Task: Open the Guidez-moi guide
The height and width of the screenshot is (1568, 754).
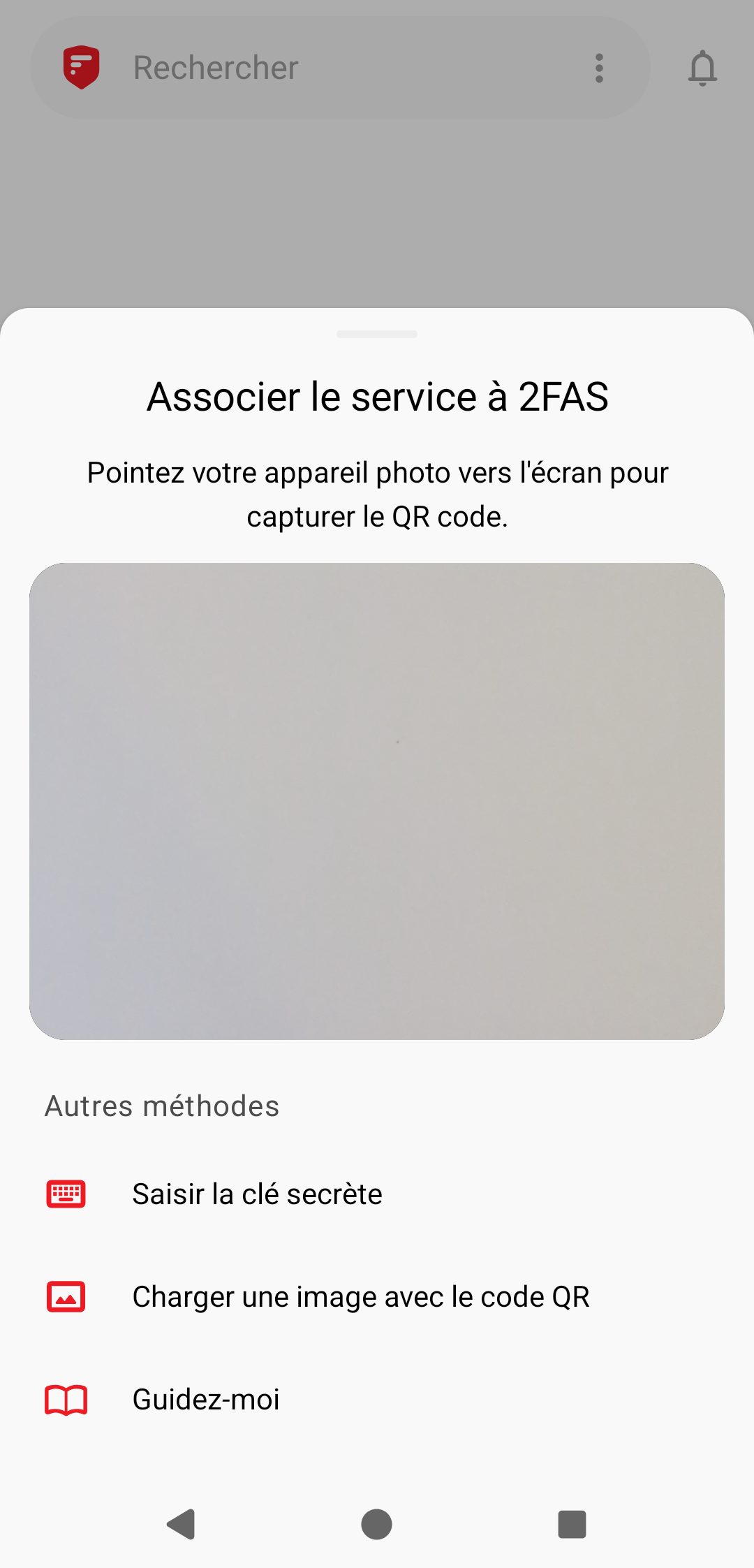Action: 206,1400
